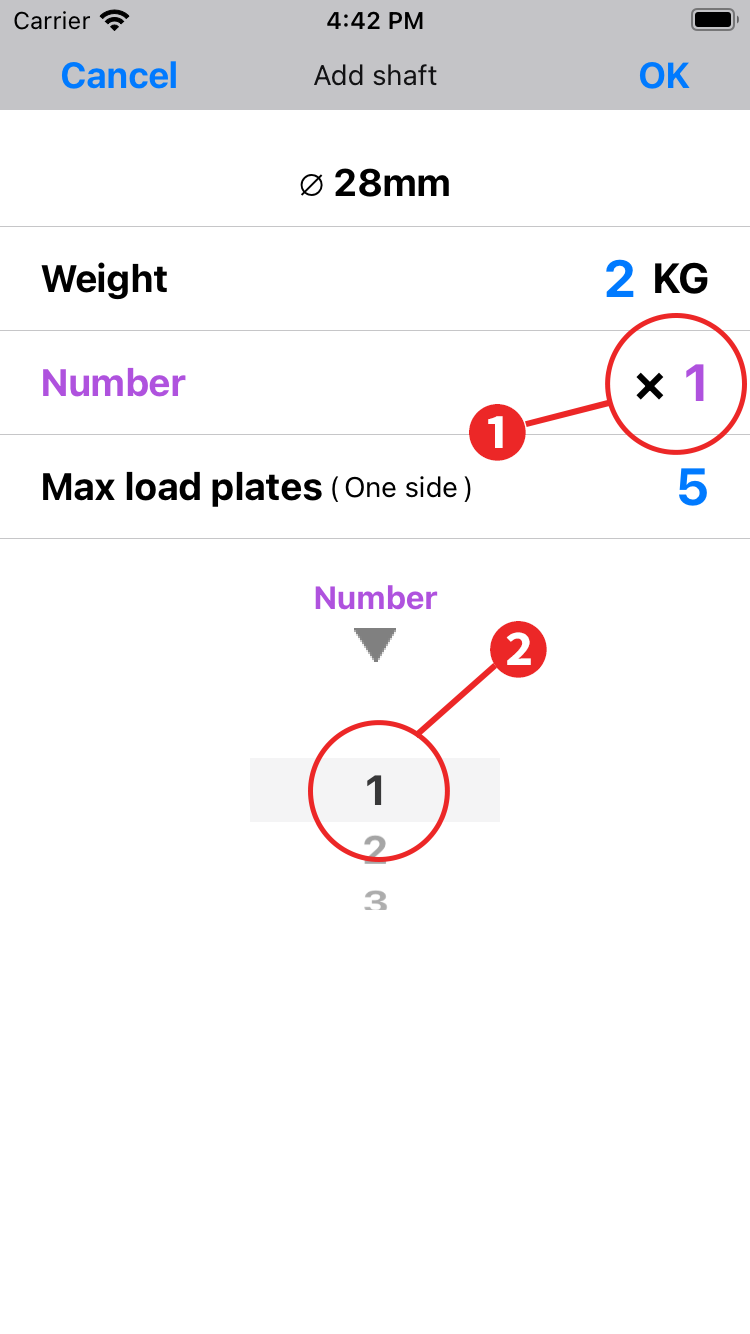Change the 28mm shaft diameter
This screenshot has width=750, height=1334.
pyautogui.click(x=375, y=184)
